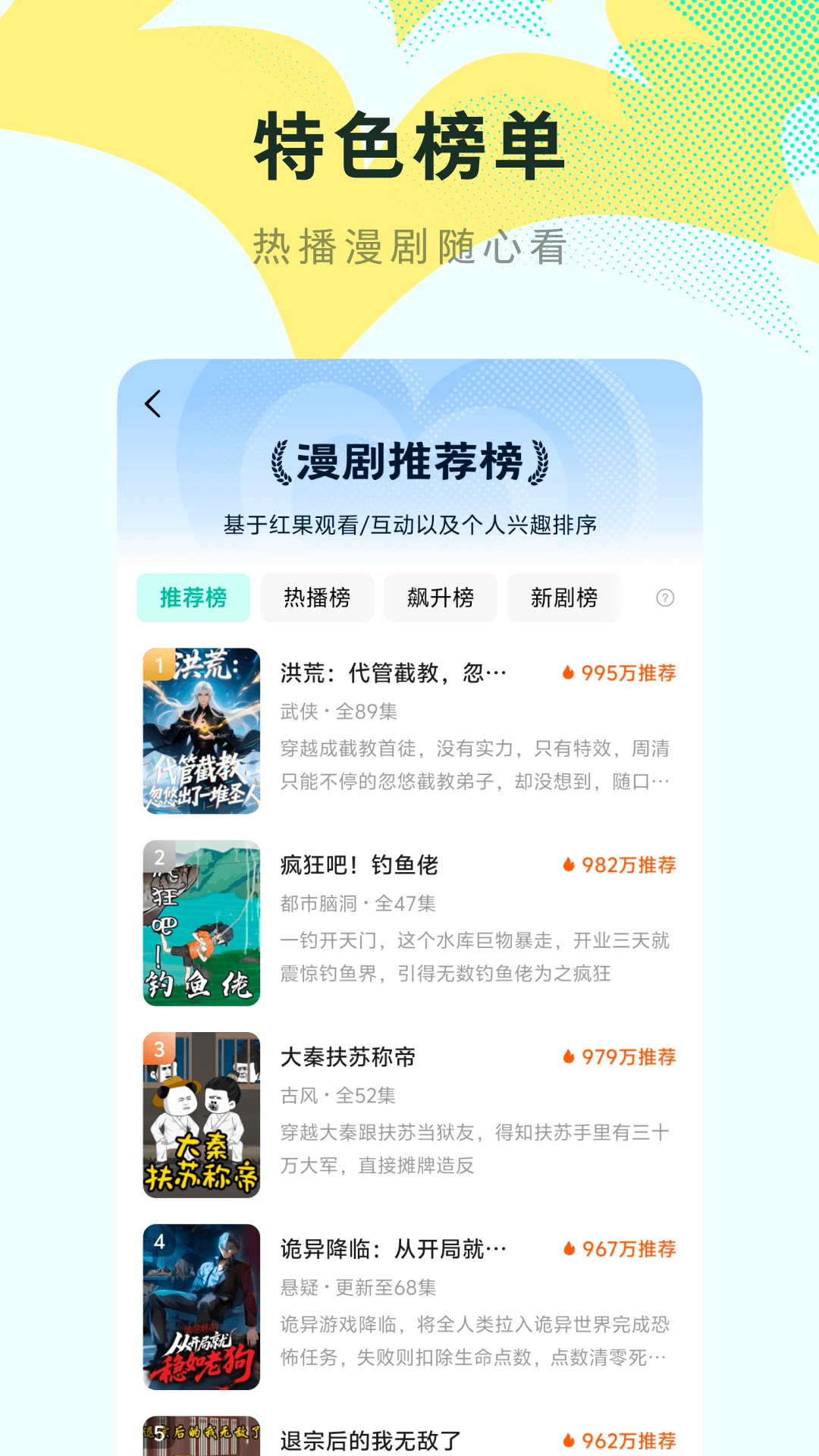Toggle the 推荐榜 tab selection
The image size is (819, 1456).
(x=193, y=598)
